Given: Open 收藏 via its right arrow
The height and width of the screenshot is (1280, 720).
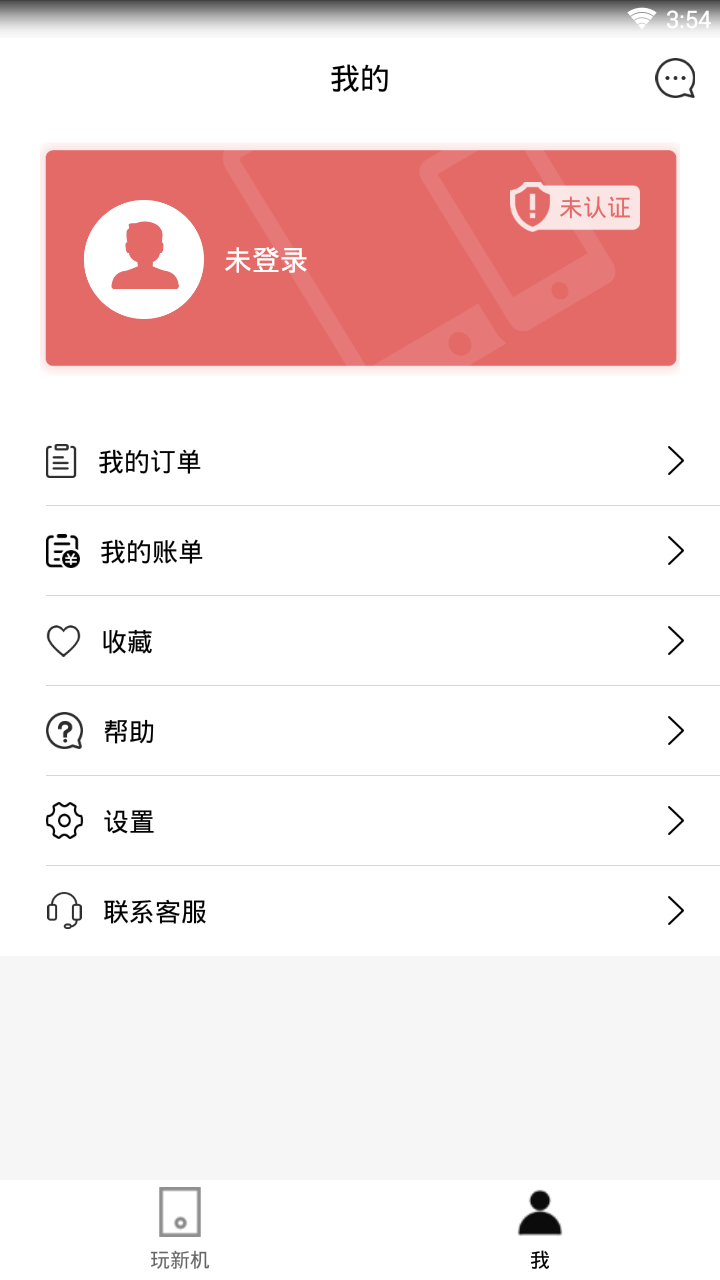Looking at the screenshot, I should click(676, 641).
